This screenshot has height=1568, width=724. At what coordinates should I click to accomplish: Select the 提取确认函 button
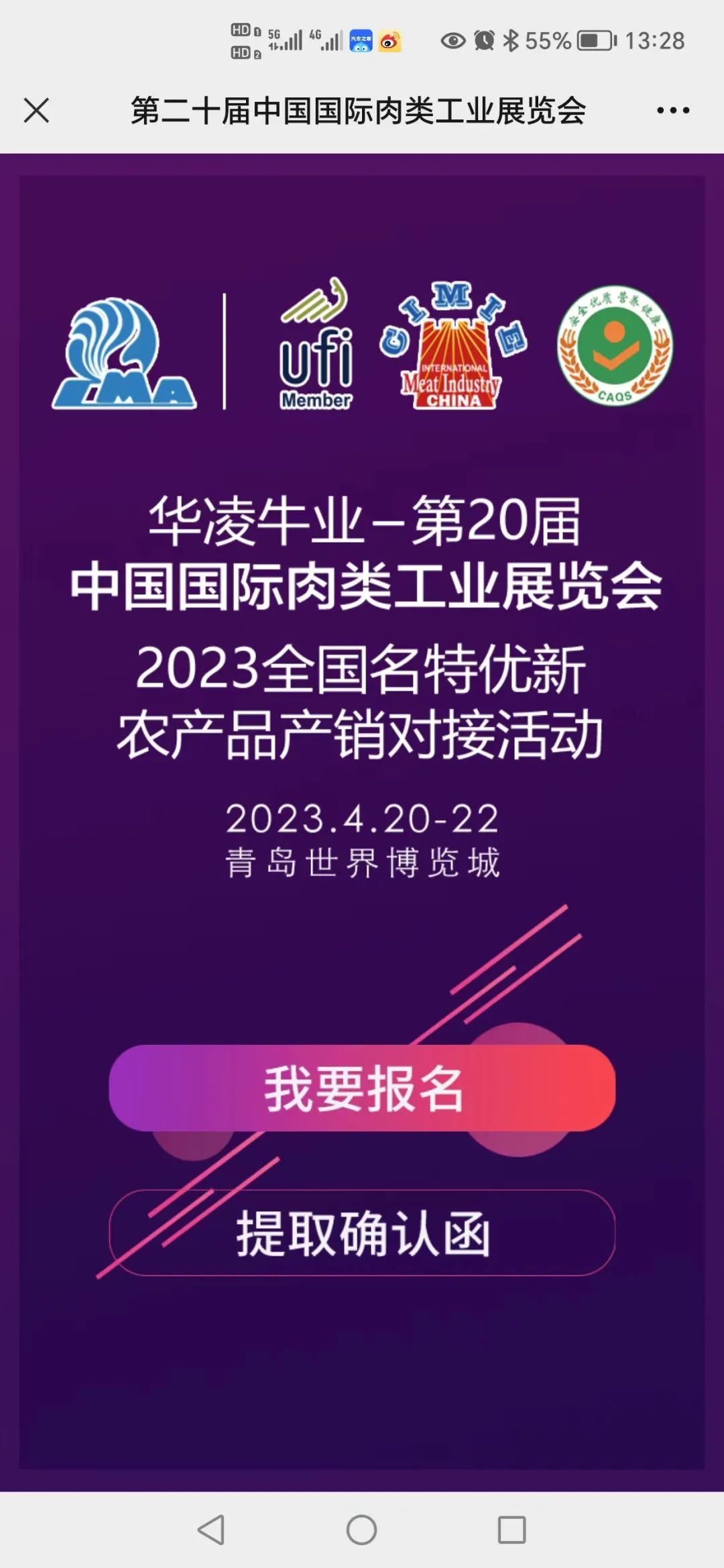coord(362,1233)
